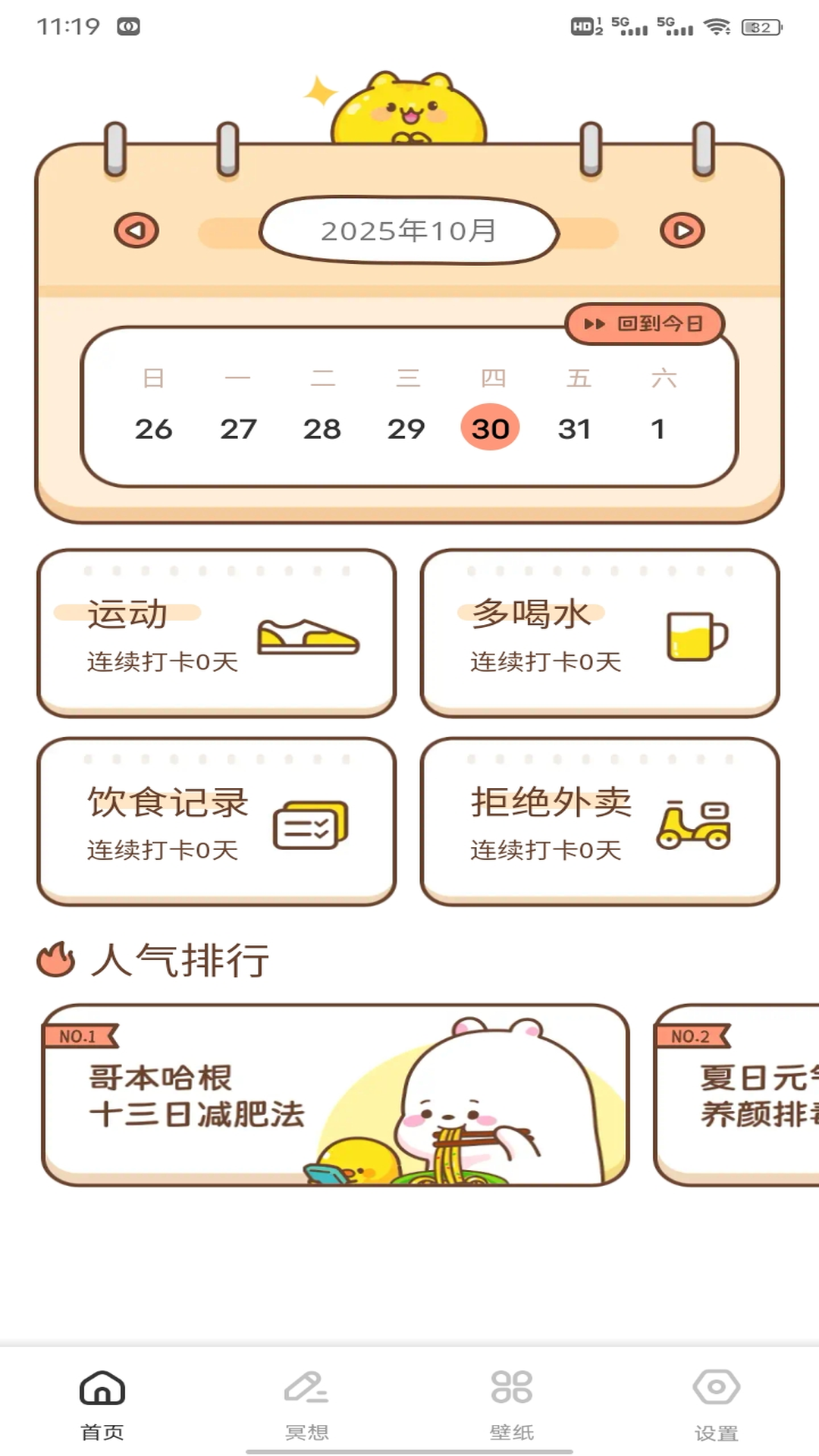Go to the previous month
The width and height of the screenshot is (819, 1456).
tap(136, 231)
